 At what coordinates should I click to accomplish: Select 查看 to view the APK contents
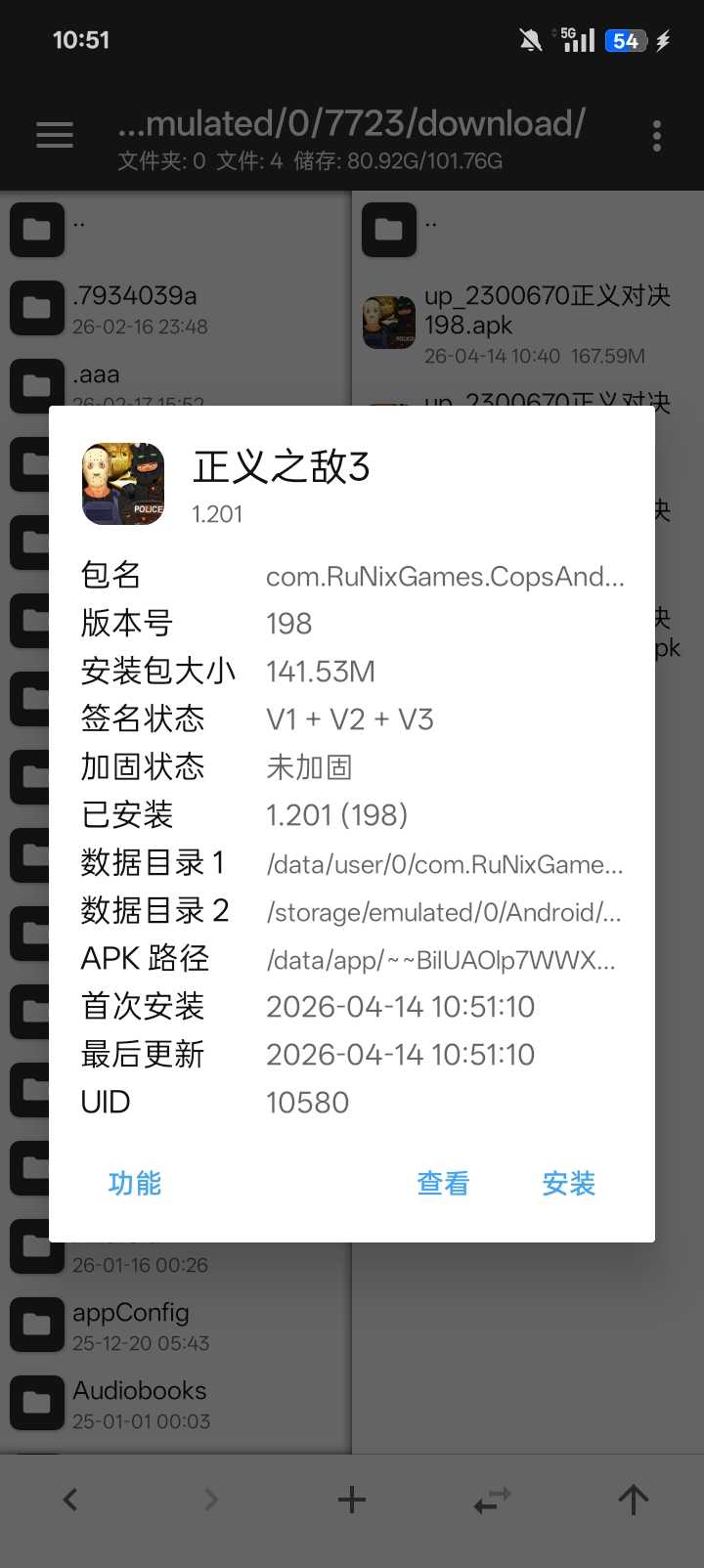443,1184
